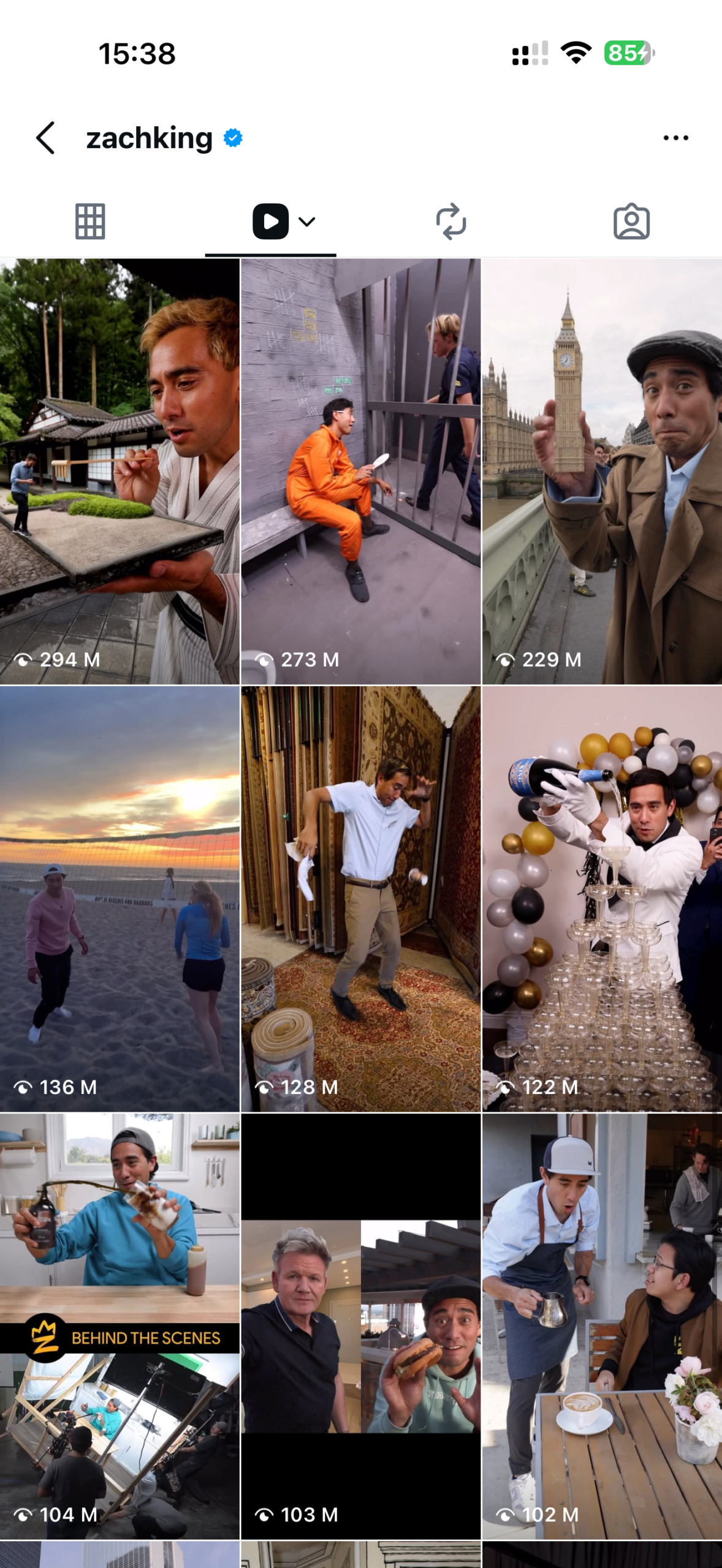
Task: Open the three-dot overflow menu
Action: pyautogui.click(x=675, y=138)
